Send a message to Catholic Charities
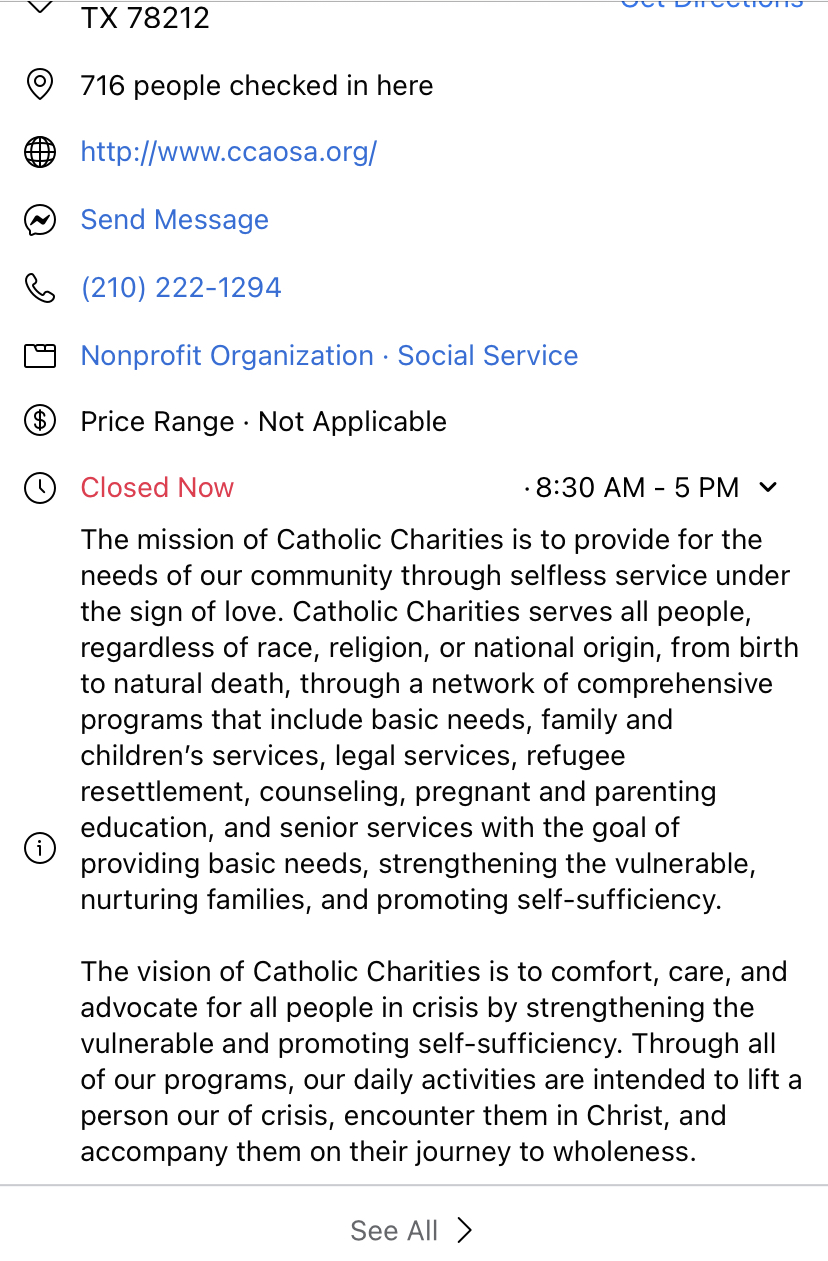The height and width of the screenshot is (1261, 828). tap(174, 220)
